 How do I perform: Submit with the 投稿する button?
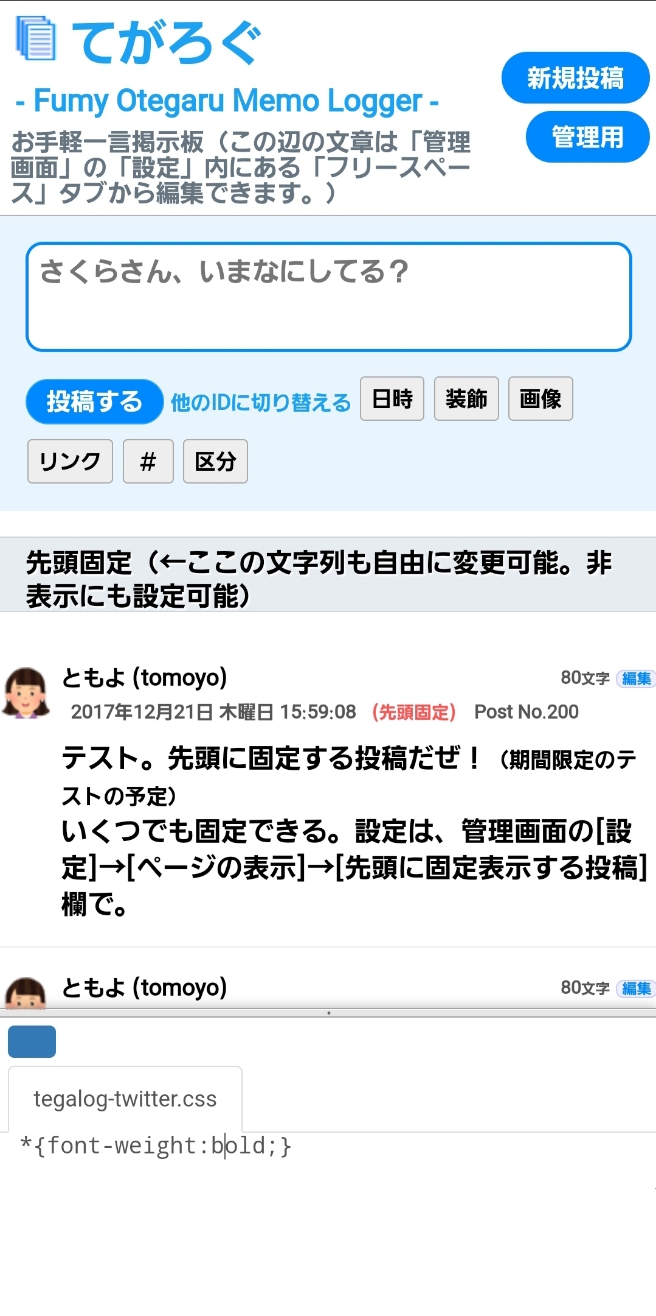pos(94,401)
